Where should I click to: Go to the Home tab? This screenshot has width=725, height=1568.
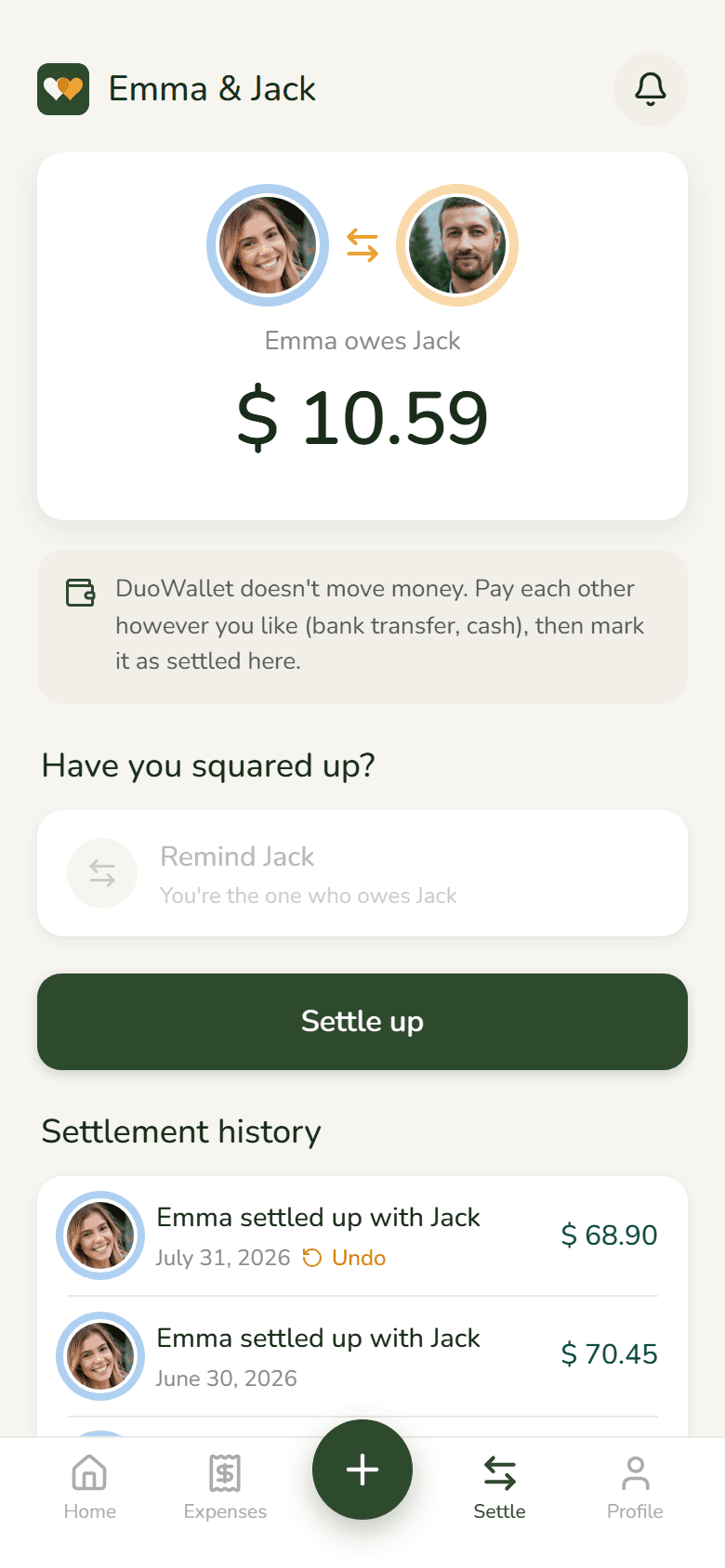(90, 1486)
